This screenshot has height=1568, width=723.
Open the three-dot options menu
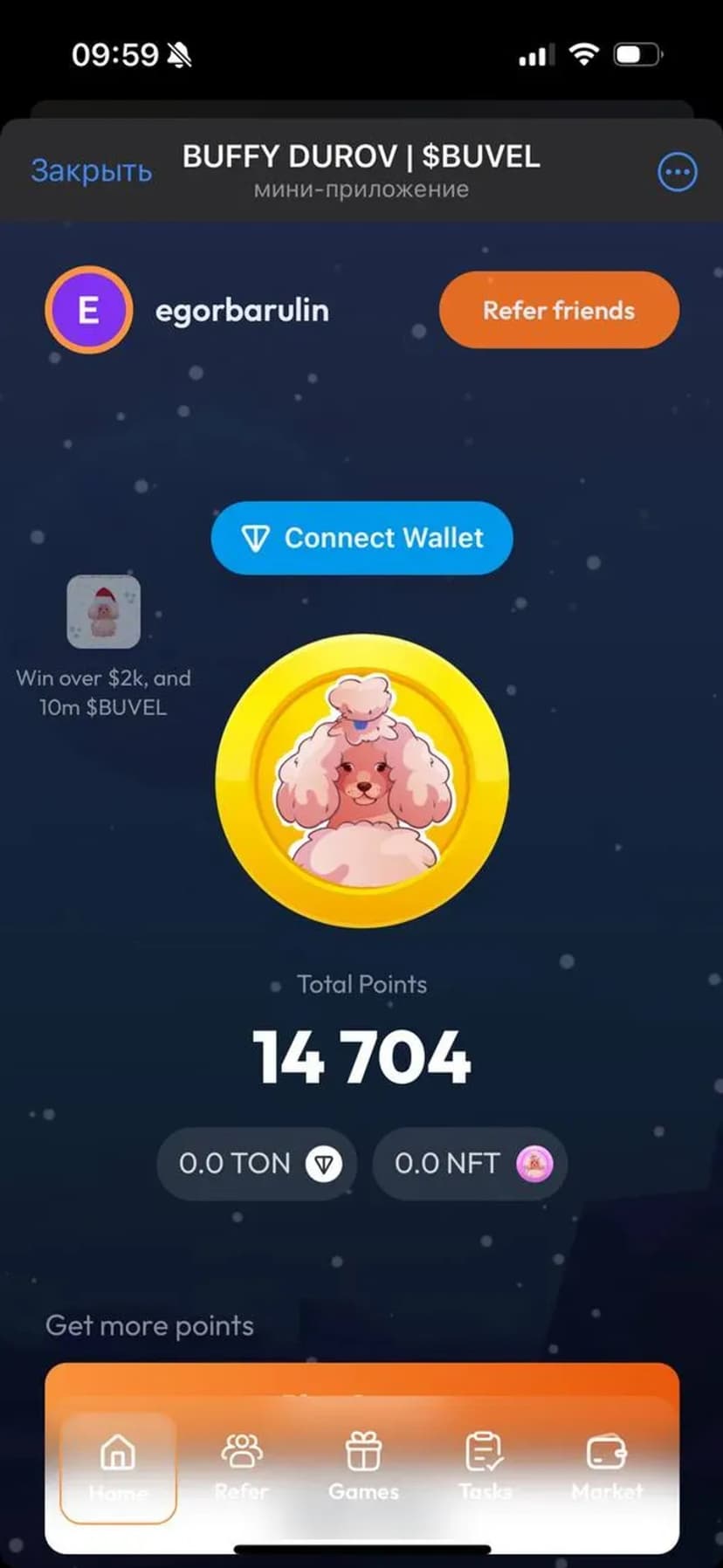tap(677, 172)
